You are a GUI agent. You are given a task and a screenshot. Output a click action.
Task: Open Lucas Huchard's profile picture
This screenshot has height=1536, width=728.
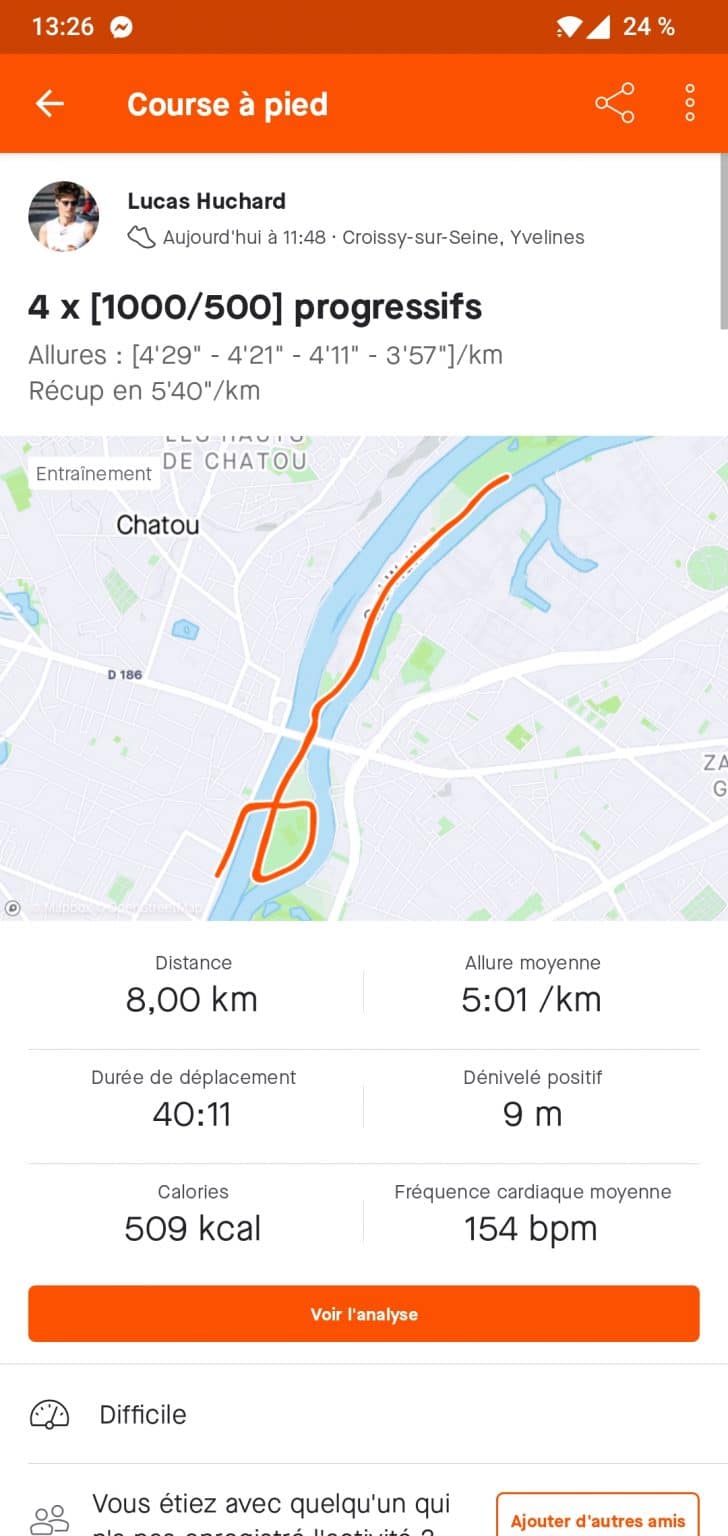63,217
